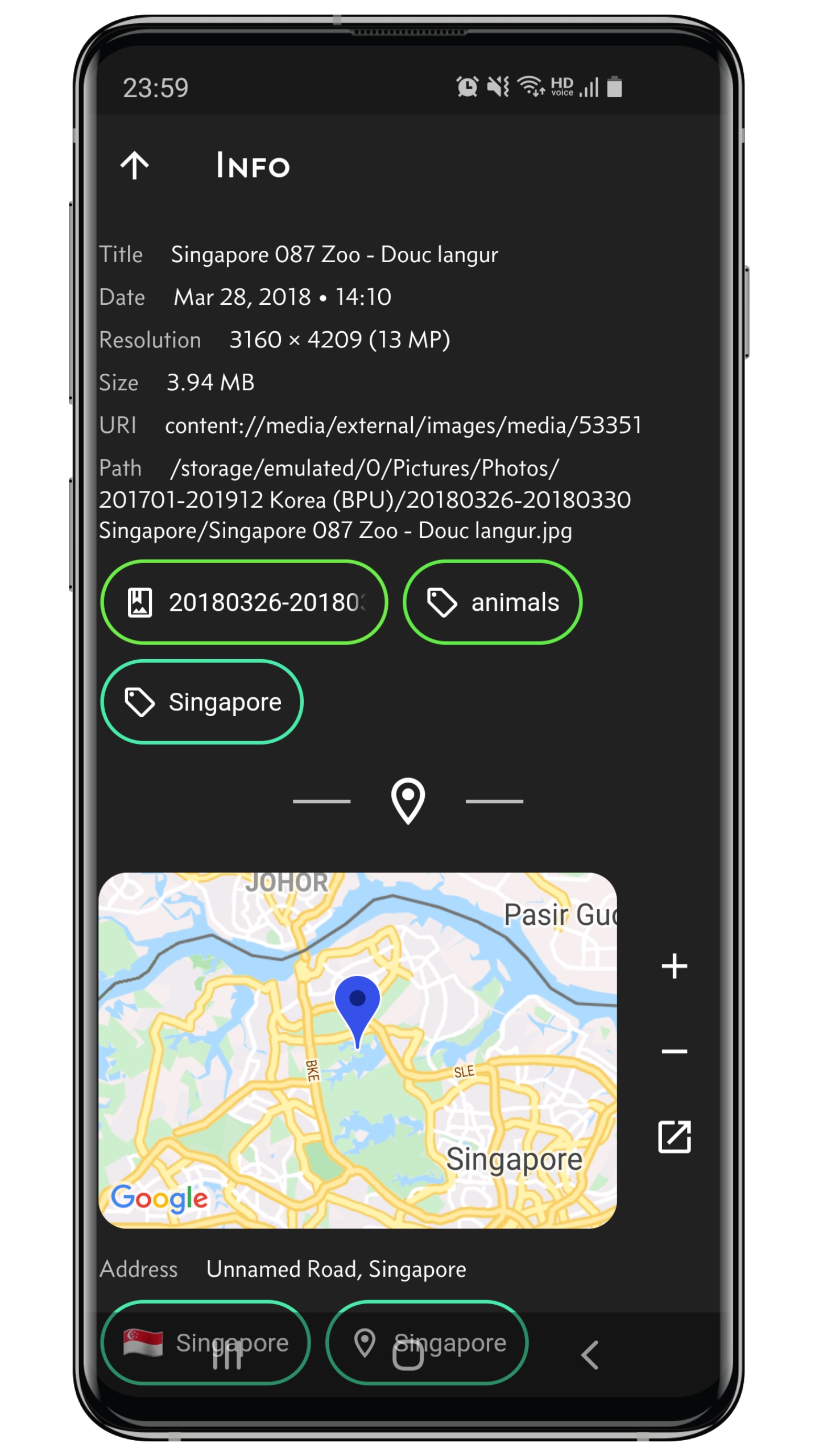Open location in external map app
Image resolution: width=819 pixels, height=1456 pixels.
click(674, 1136)
